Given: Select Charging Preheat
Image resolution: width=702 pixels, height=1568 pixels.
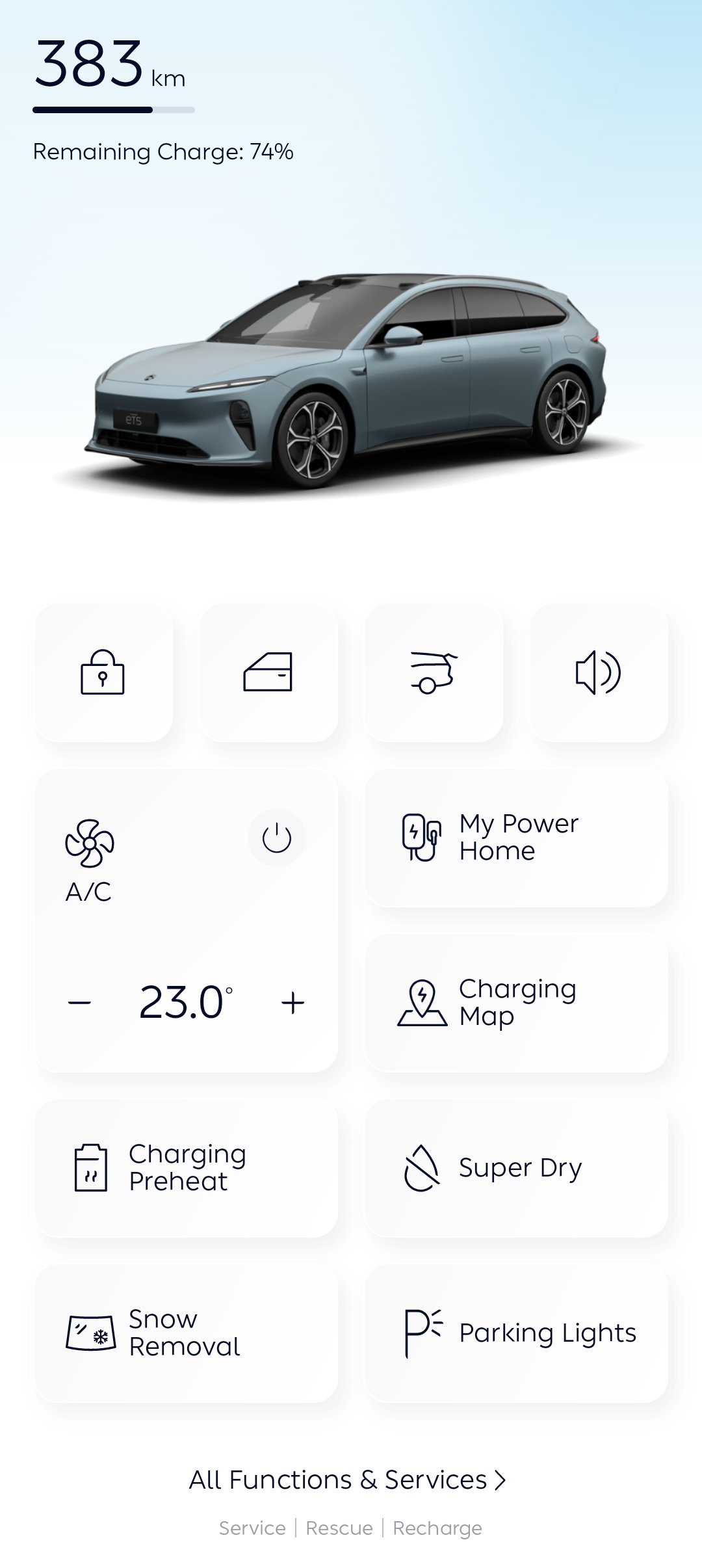Looking at the screenshot, I should point(187,1167).
